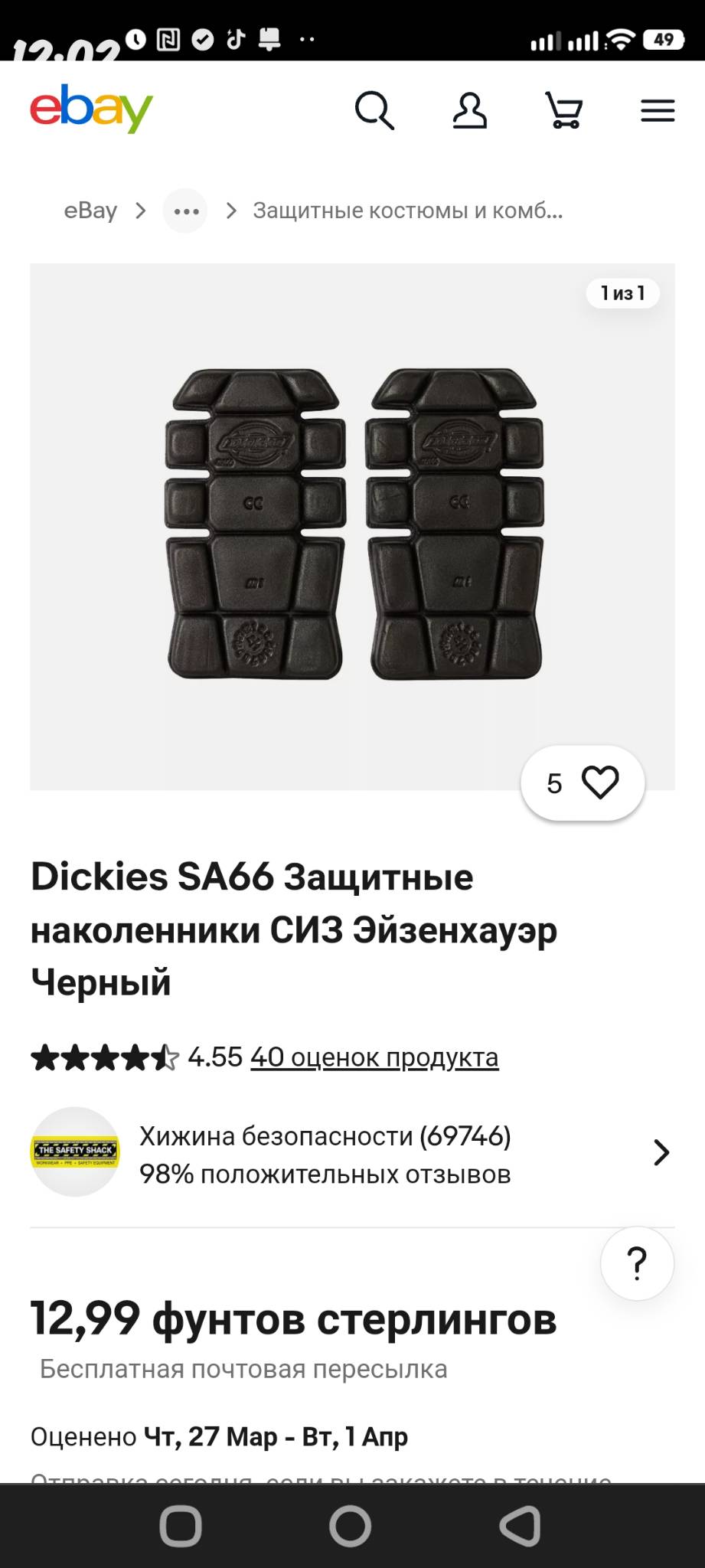
Task: Open the account profile icon
Action: (469, 111)
